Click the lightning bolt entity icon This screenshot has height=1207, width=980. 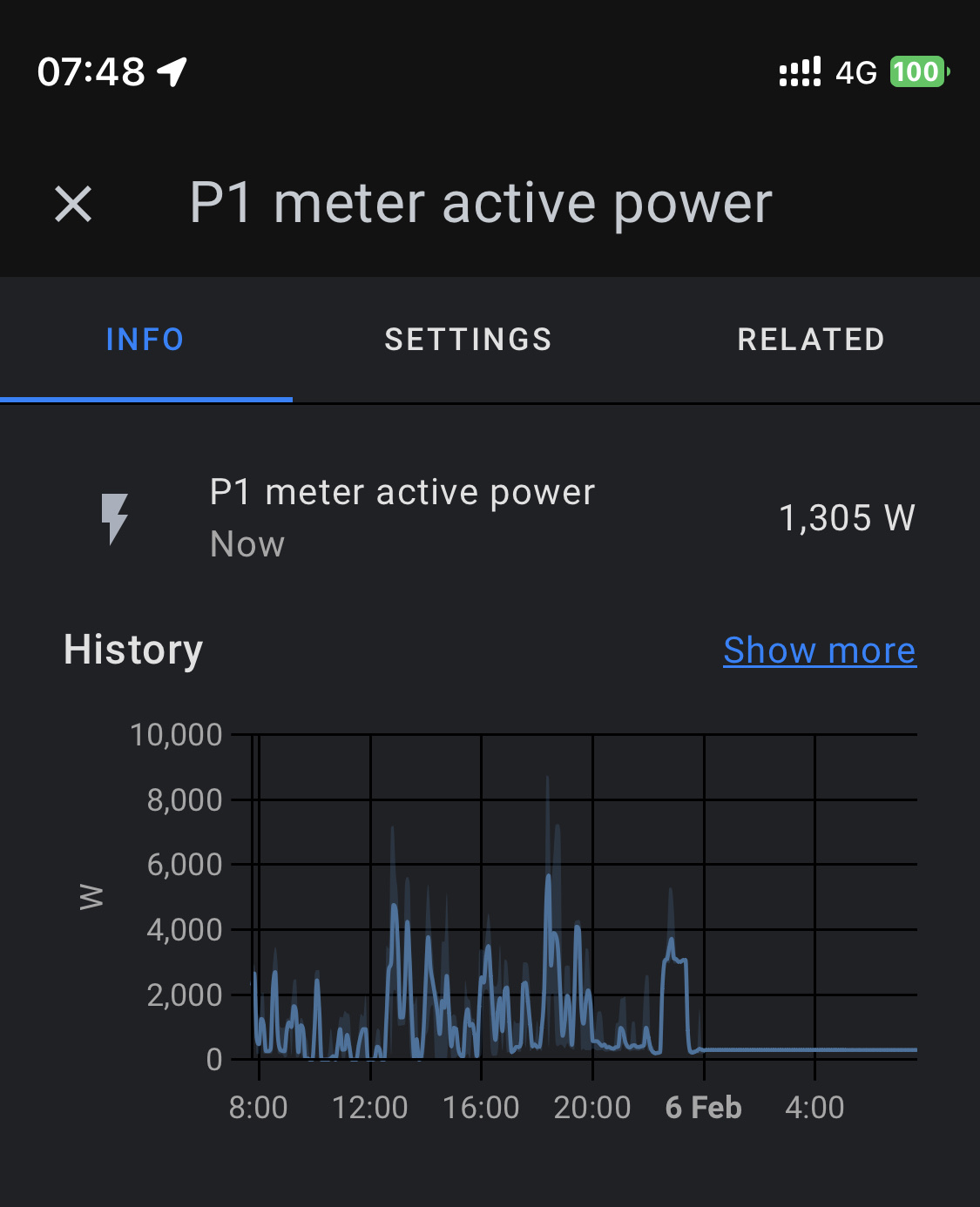tap(115, 516)
